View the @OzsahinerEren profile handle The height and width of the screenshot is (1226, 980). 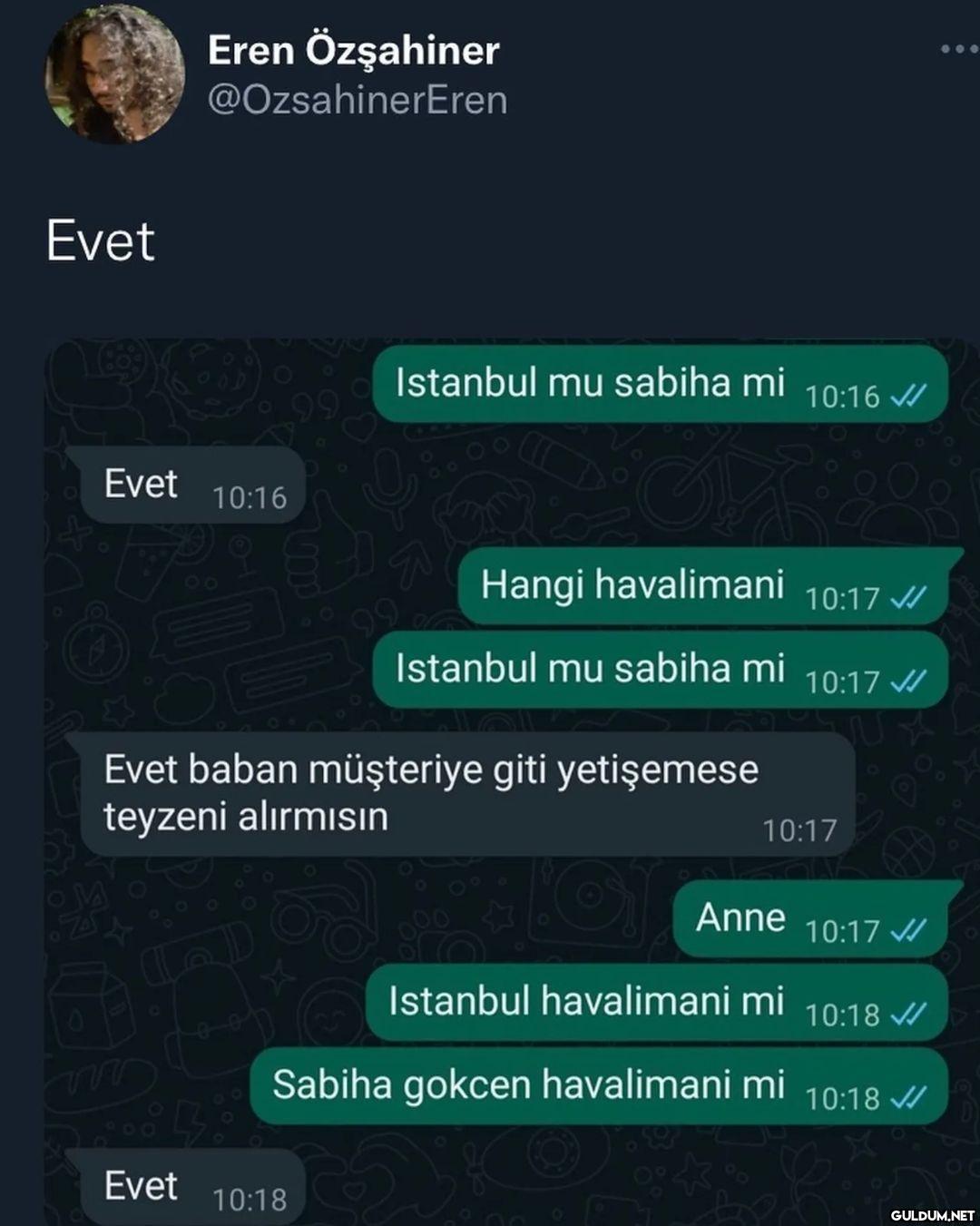pyautogui.click(x=358, y=101)
